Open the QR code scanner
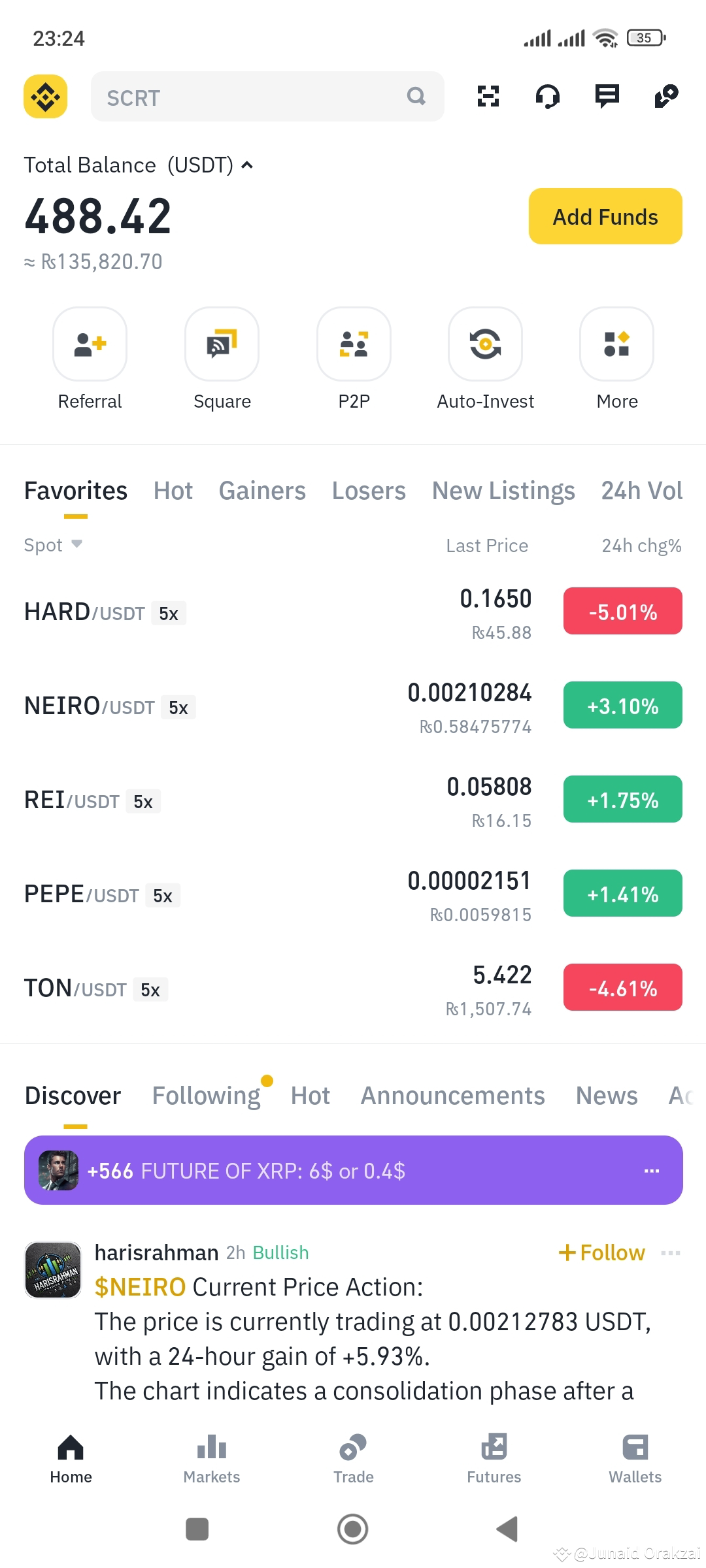 pyautogui.click(x=488, y=96)
